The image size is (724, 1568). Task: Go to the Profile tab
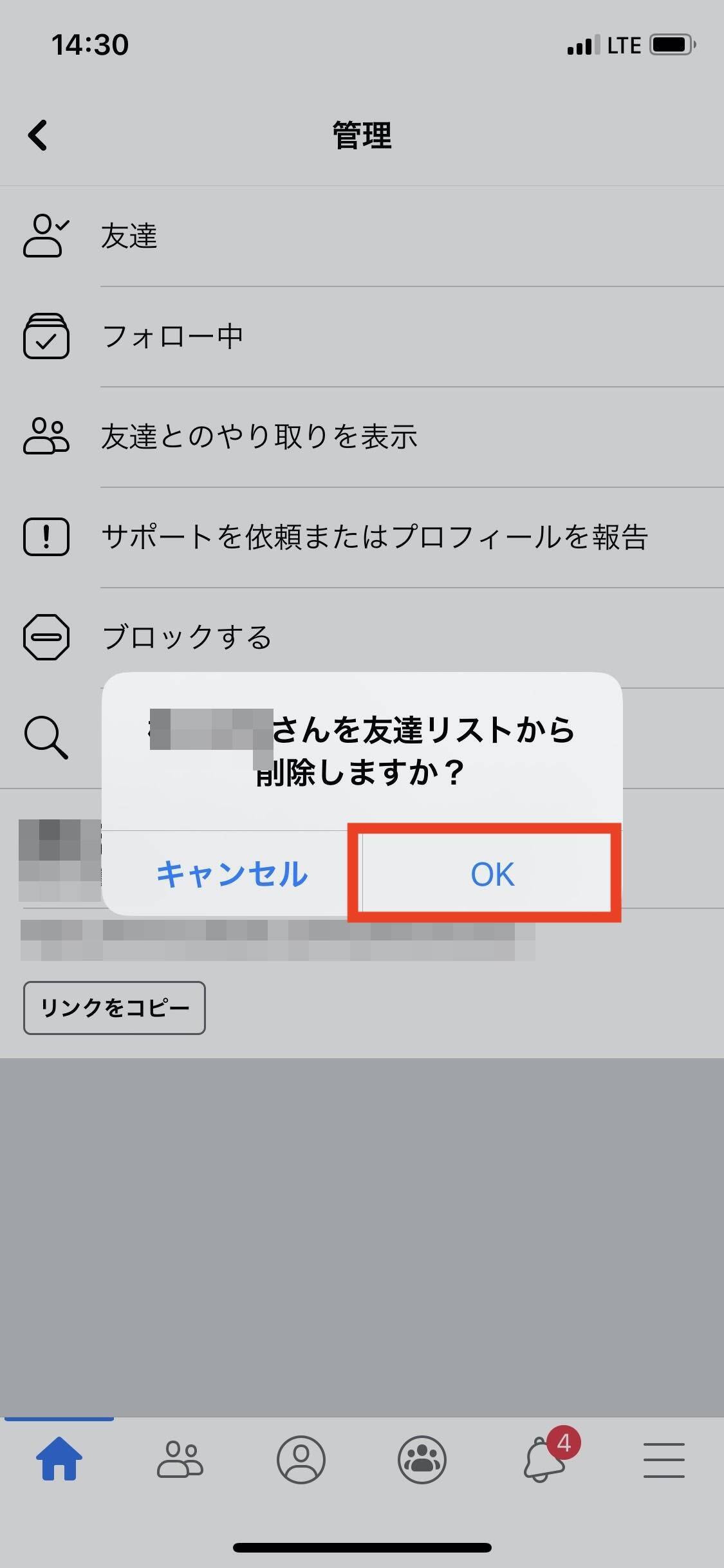[301, 1459]
